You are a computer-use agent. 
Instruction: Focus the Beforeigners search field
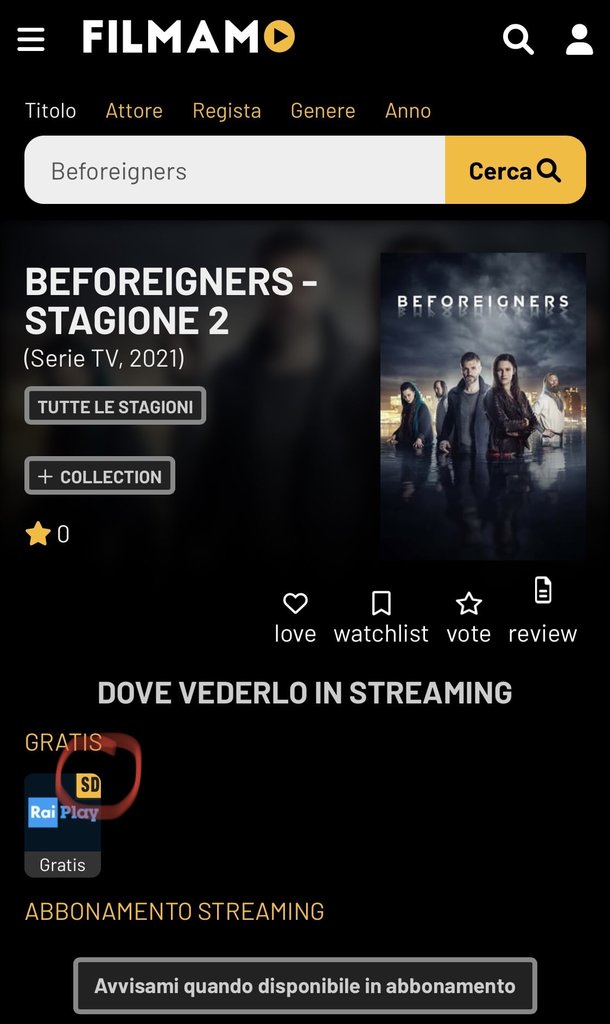pos(235,170)
